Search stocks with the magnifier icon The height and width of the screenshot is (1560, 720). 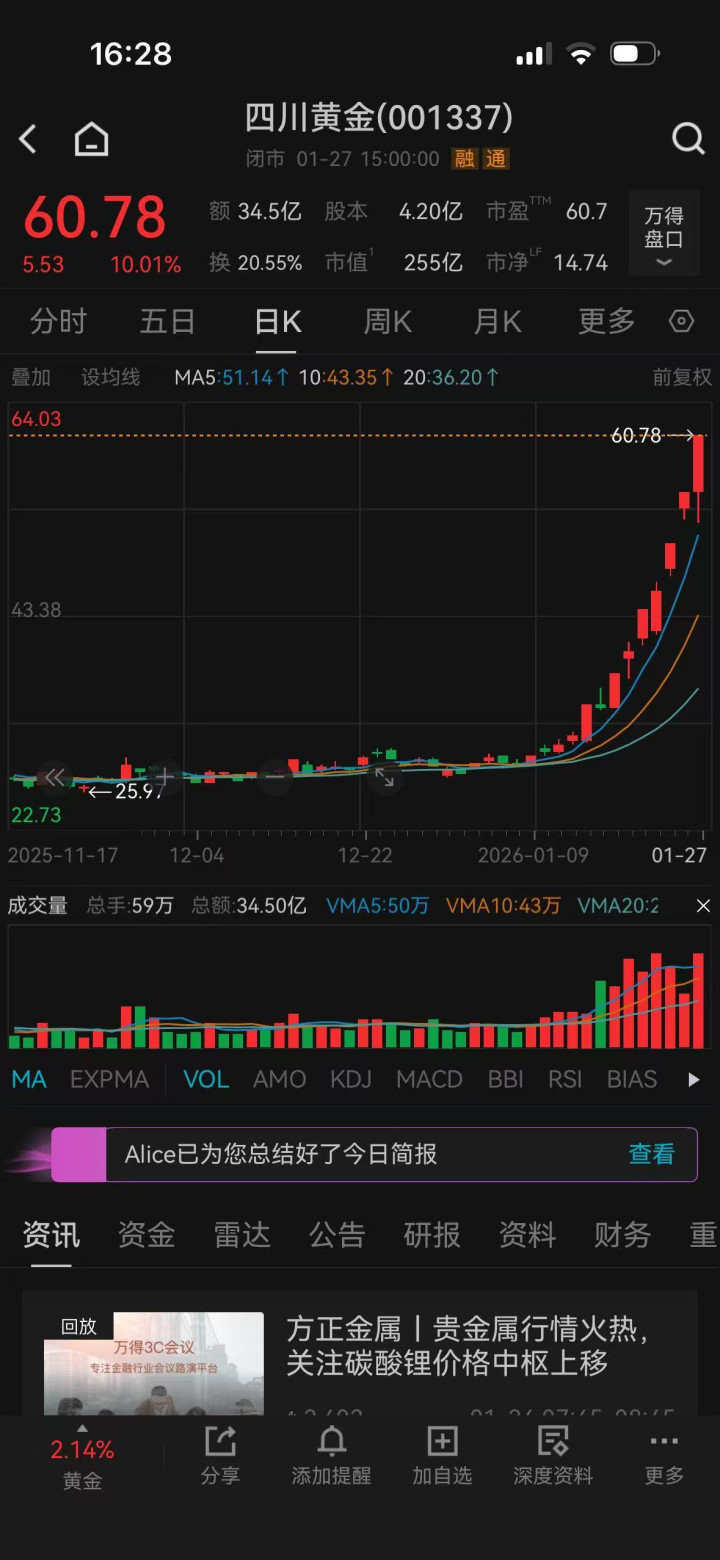[x=688, y=138]
